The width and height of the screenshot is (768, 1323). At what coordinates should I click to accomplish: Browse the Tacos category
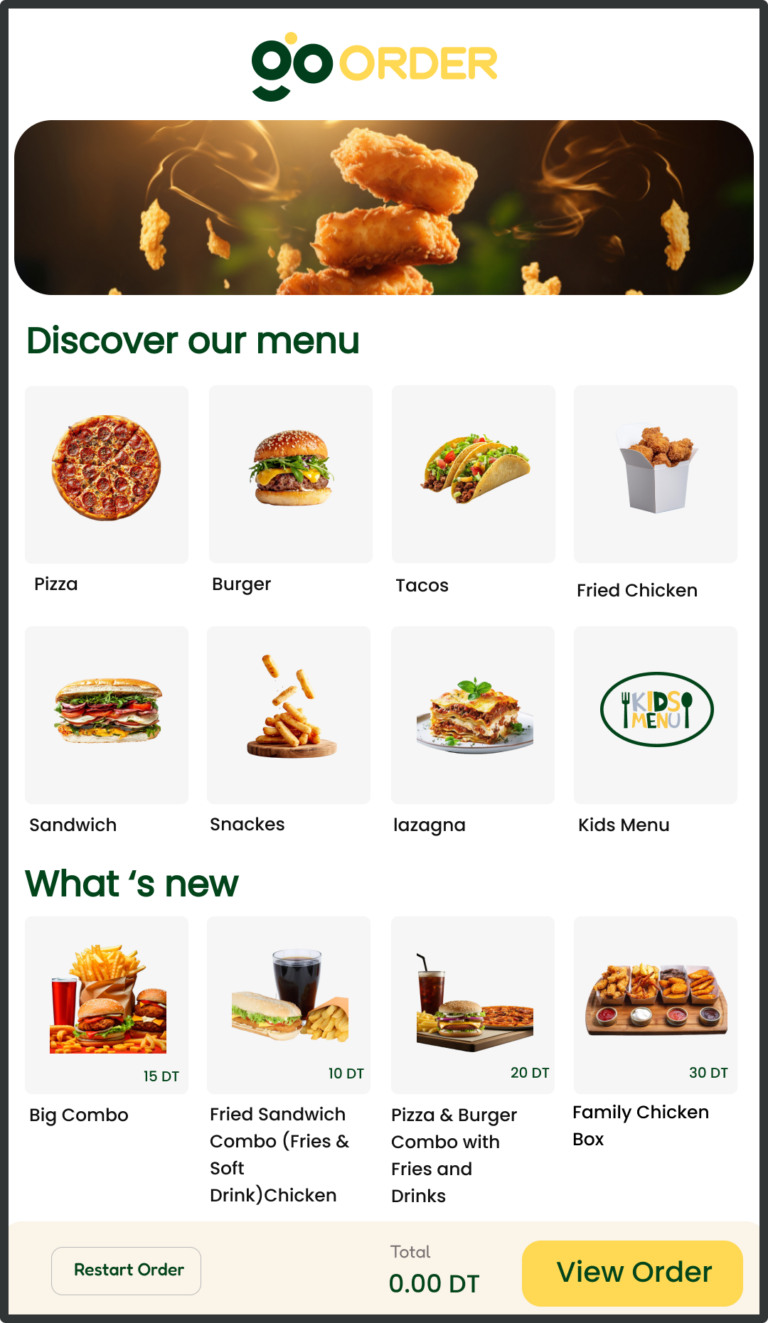click(473, 474)
